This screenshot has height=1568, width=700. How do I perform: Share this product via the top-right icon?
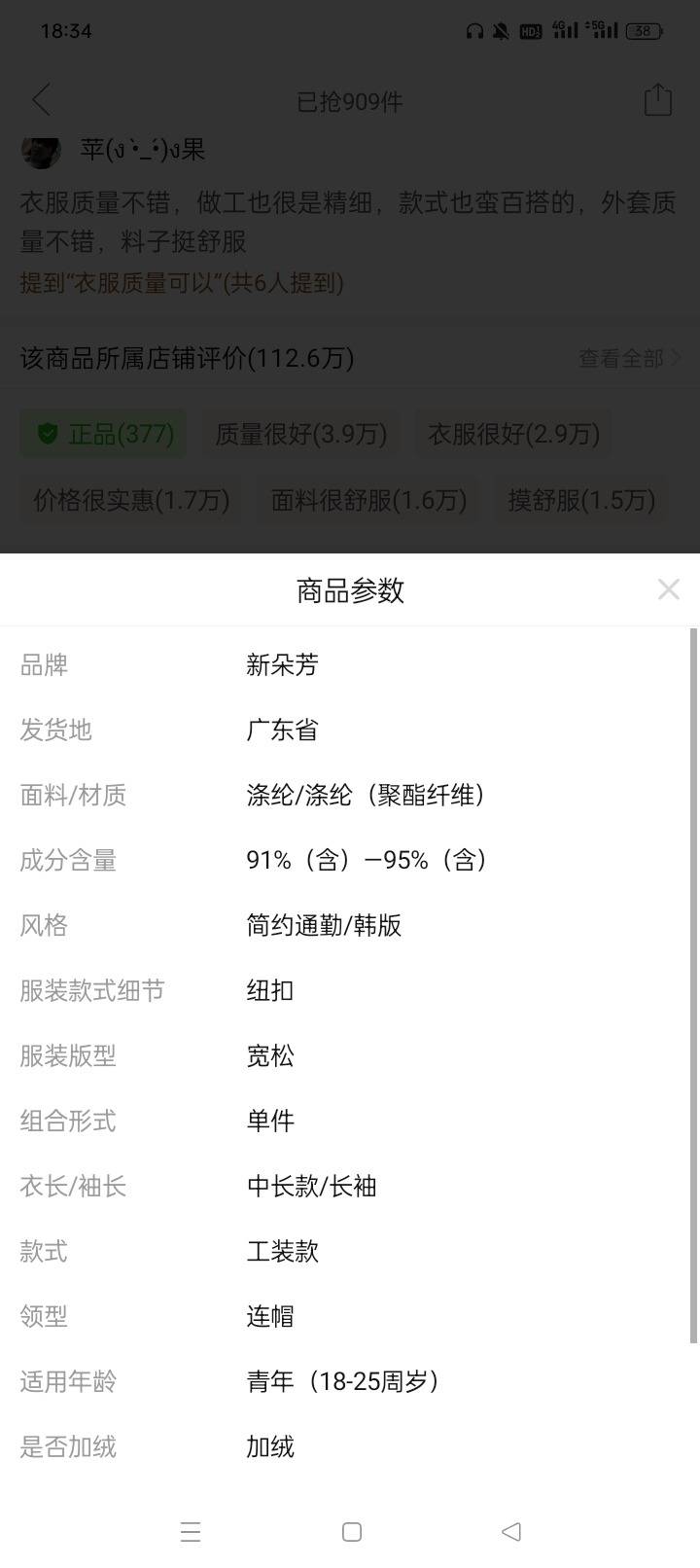[658, 100]
